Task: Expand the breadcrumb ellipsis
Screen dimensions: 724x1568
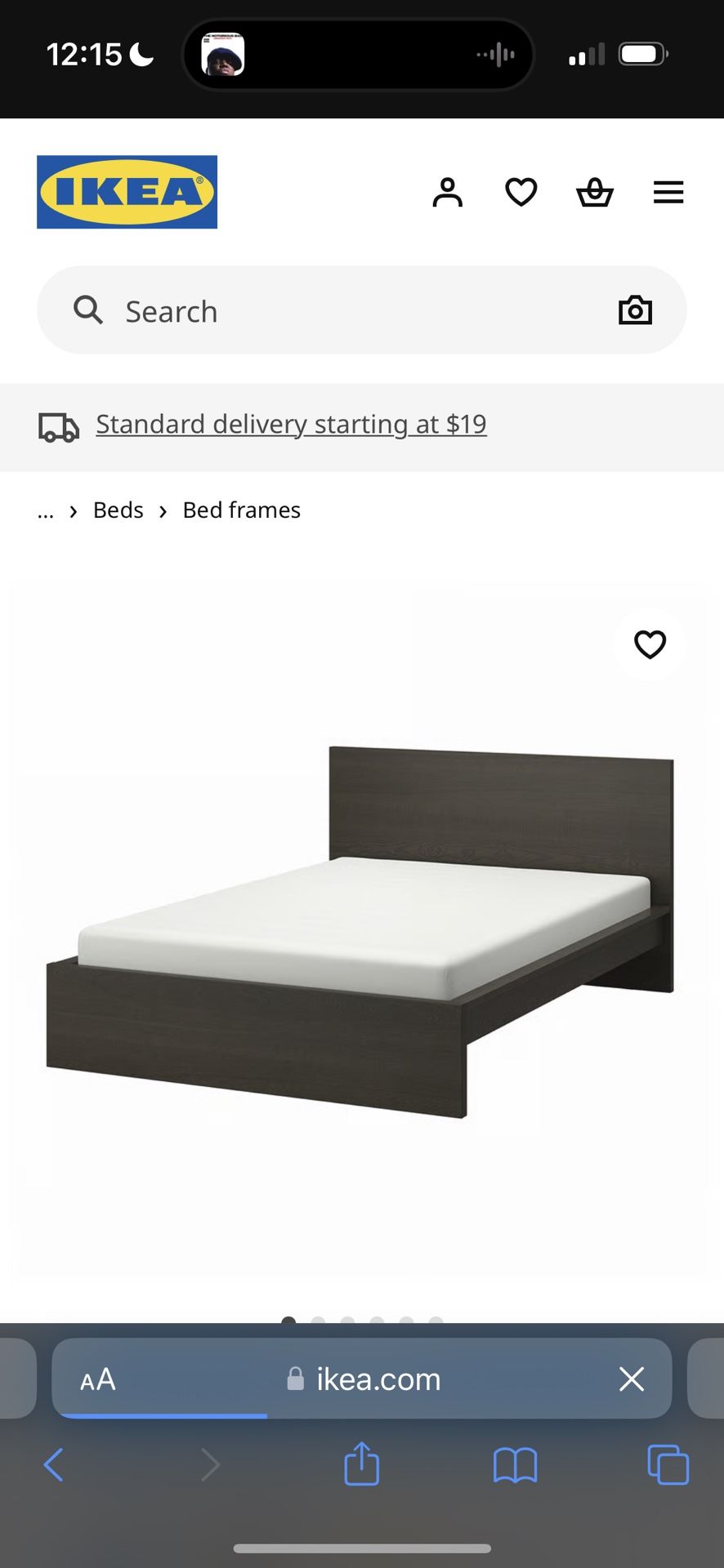Action: [46, 511]
